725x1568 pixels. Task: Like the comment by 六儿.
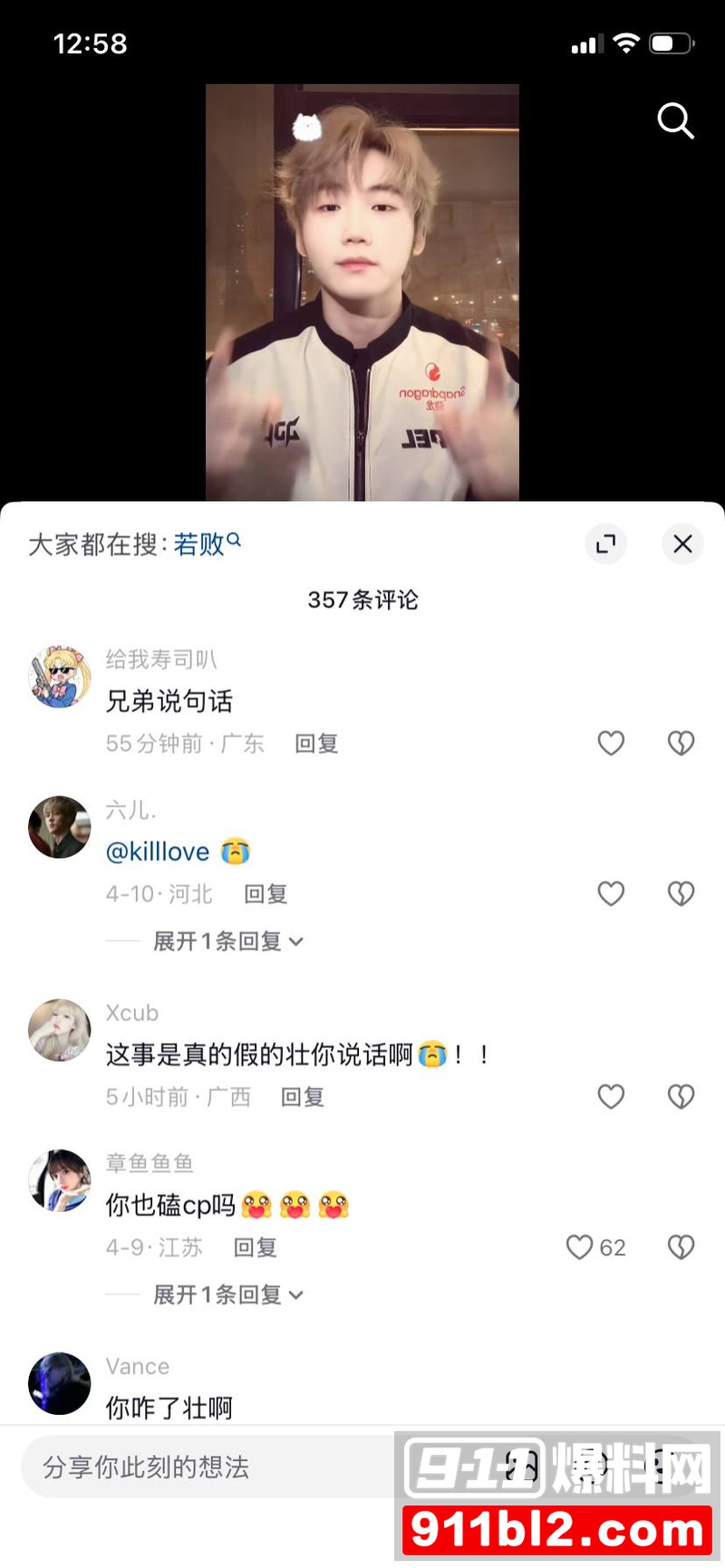[x=611, y=894]
